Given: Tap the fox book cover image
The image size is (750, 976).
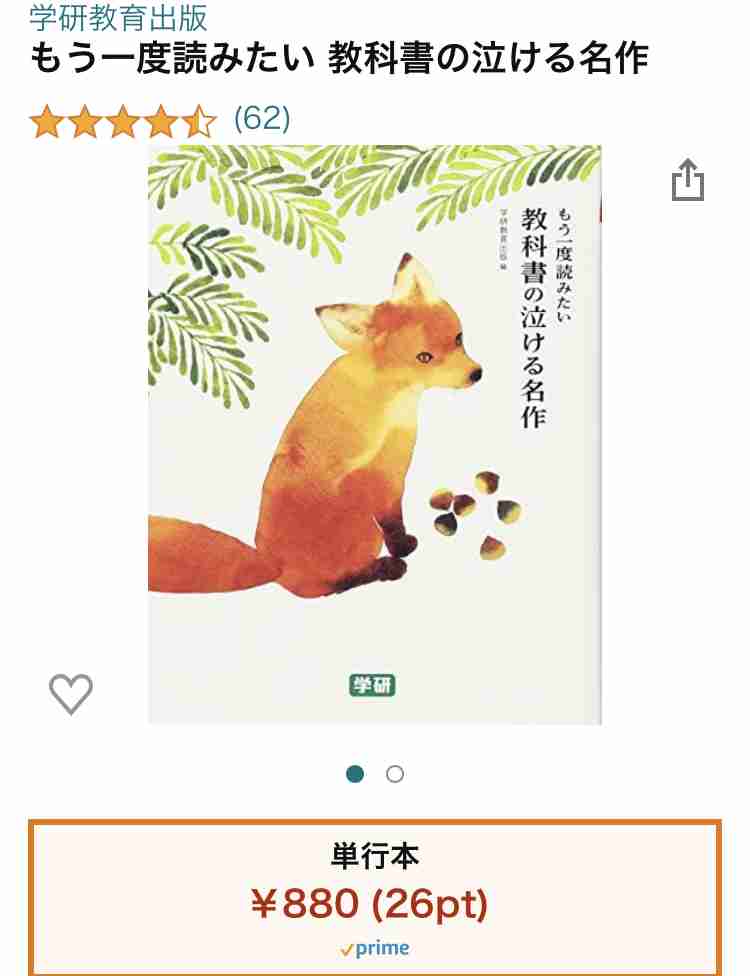Looking at the screenshot, I should pyautogui.click(x=375, y=435).
